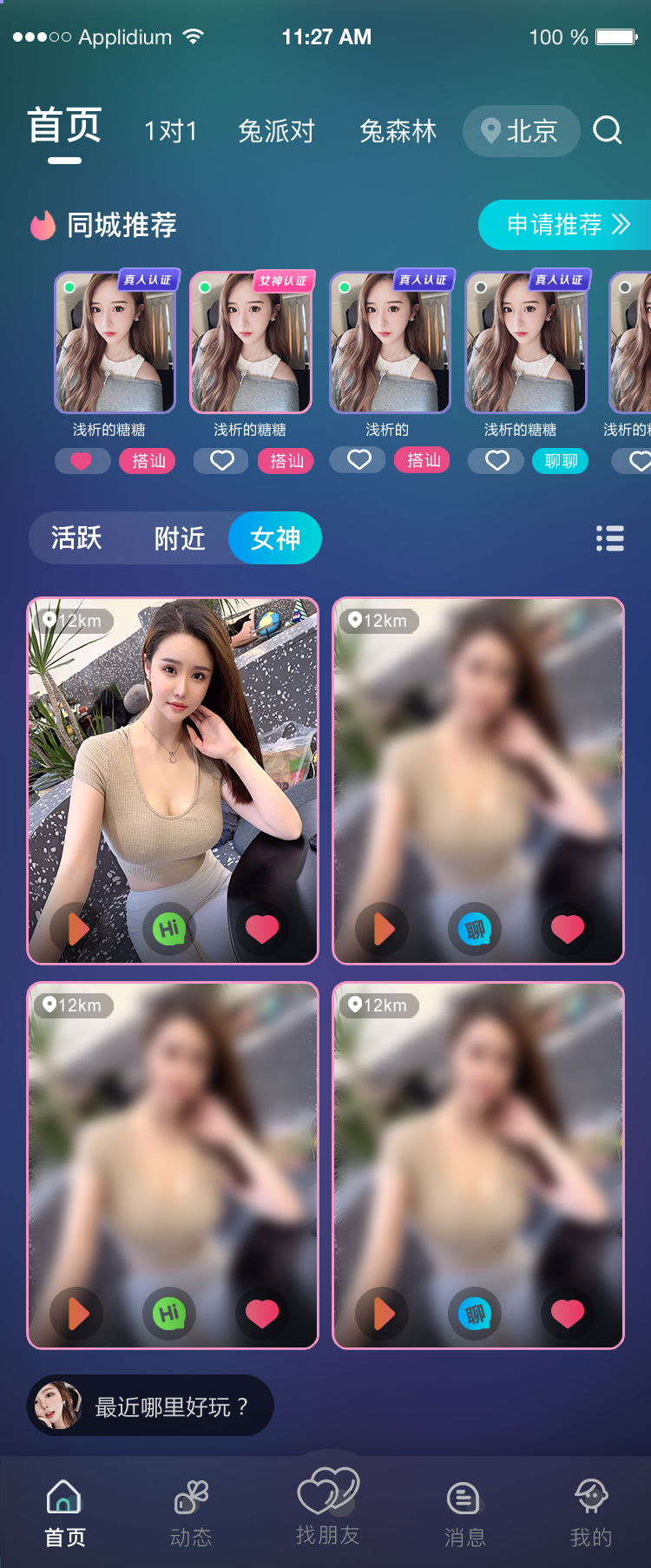
Task: Change the city from 北京
Action: [521, 131]
